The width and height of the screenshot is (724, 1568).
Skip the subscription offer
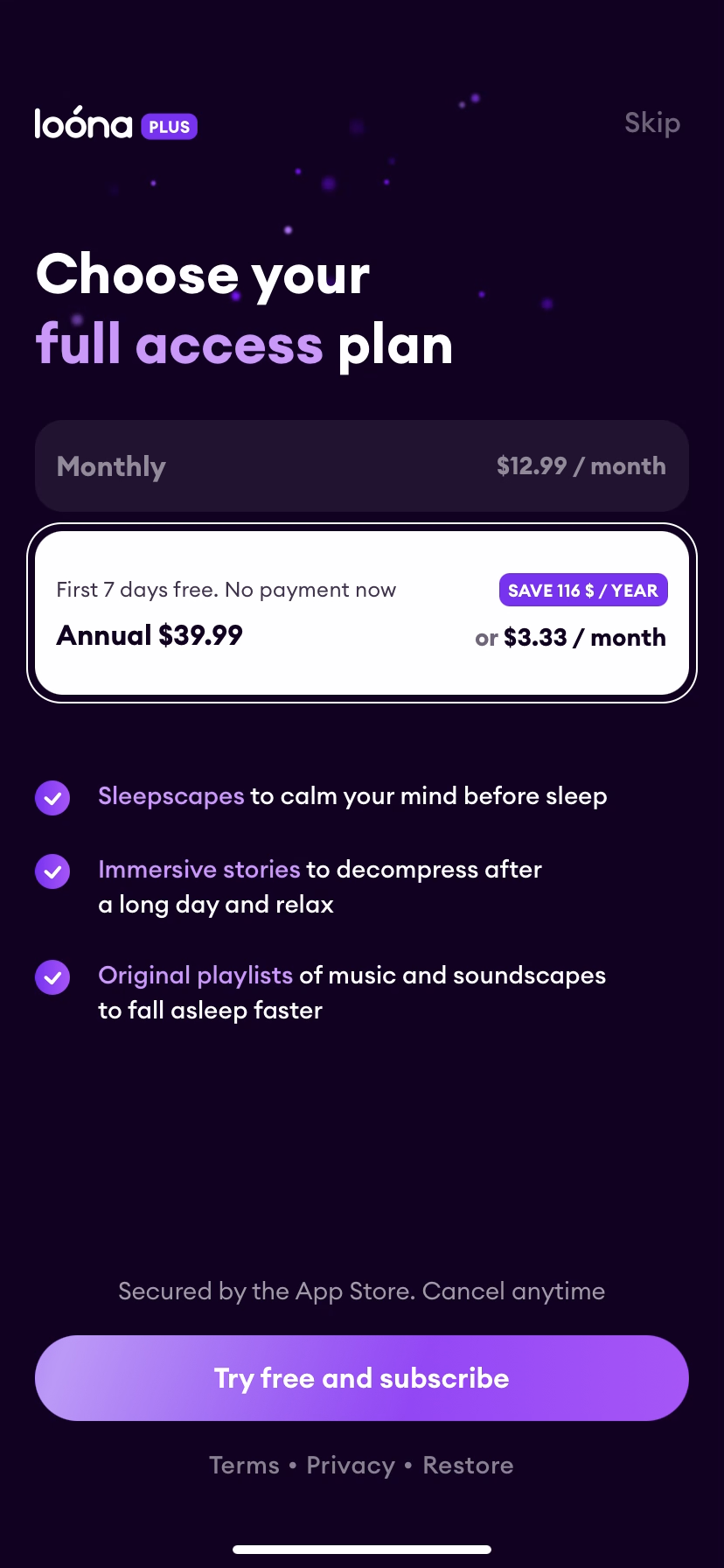tap(651, 123)
